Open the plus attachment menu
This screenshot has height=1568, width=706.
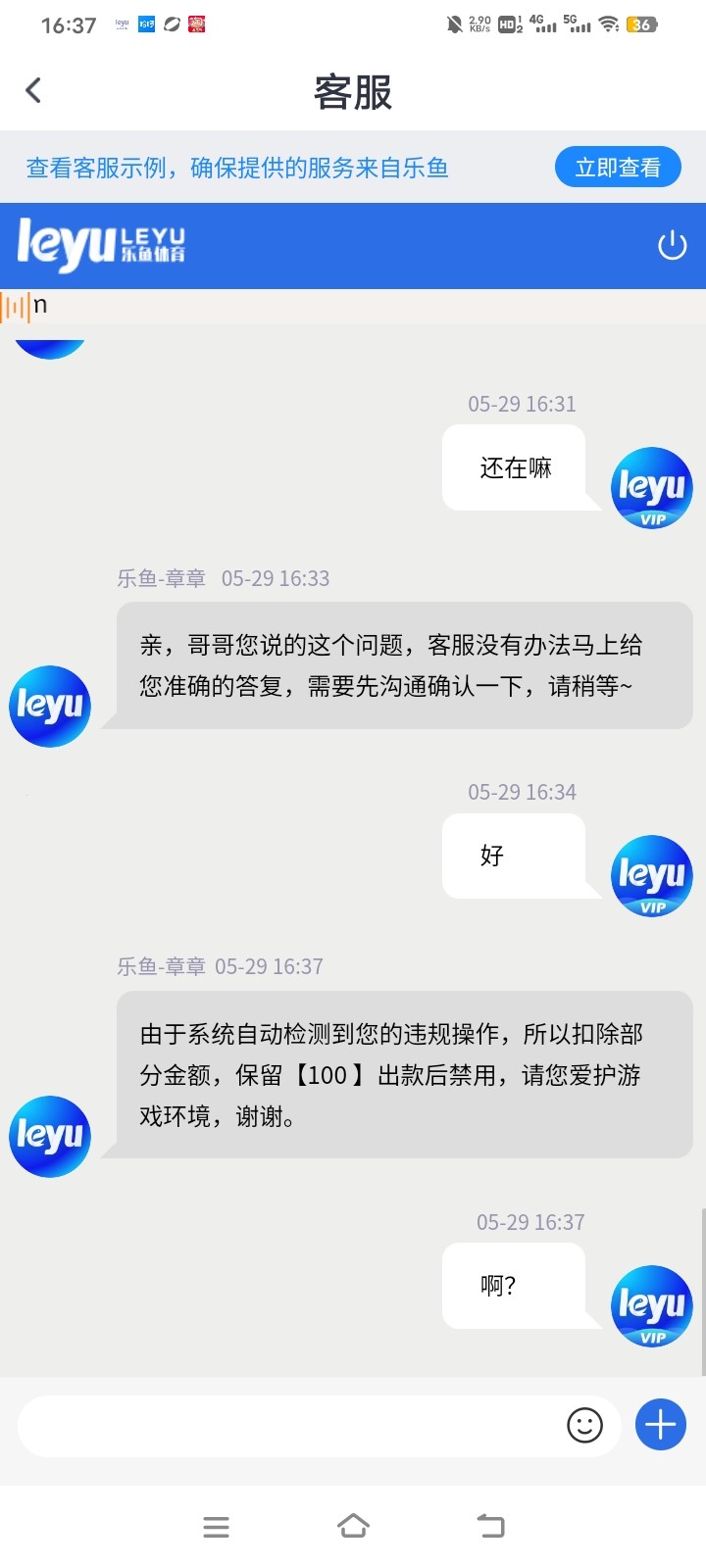(x=660, y=1425)
